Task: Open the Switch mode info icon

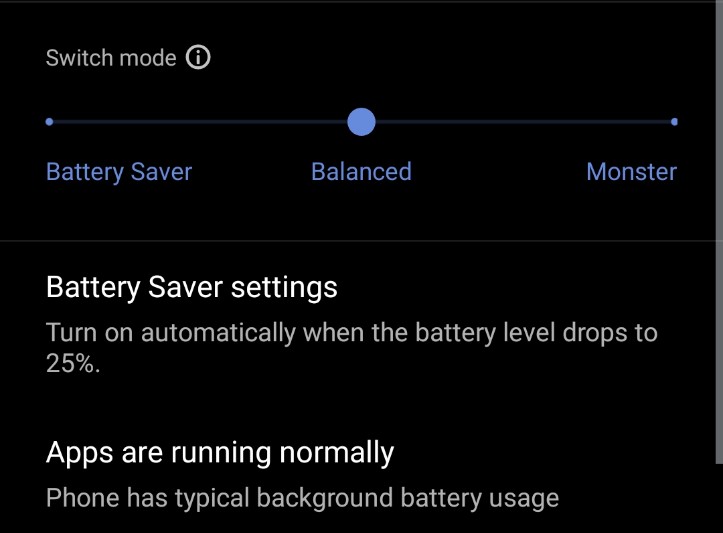Action: [x=198, y=58]
